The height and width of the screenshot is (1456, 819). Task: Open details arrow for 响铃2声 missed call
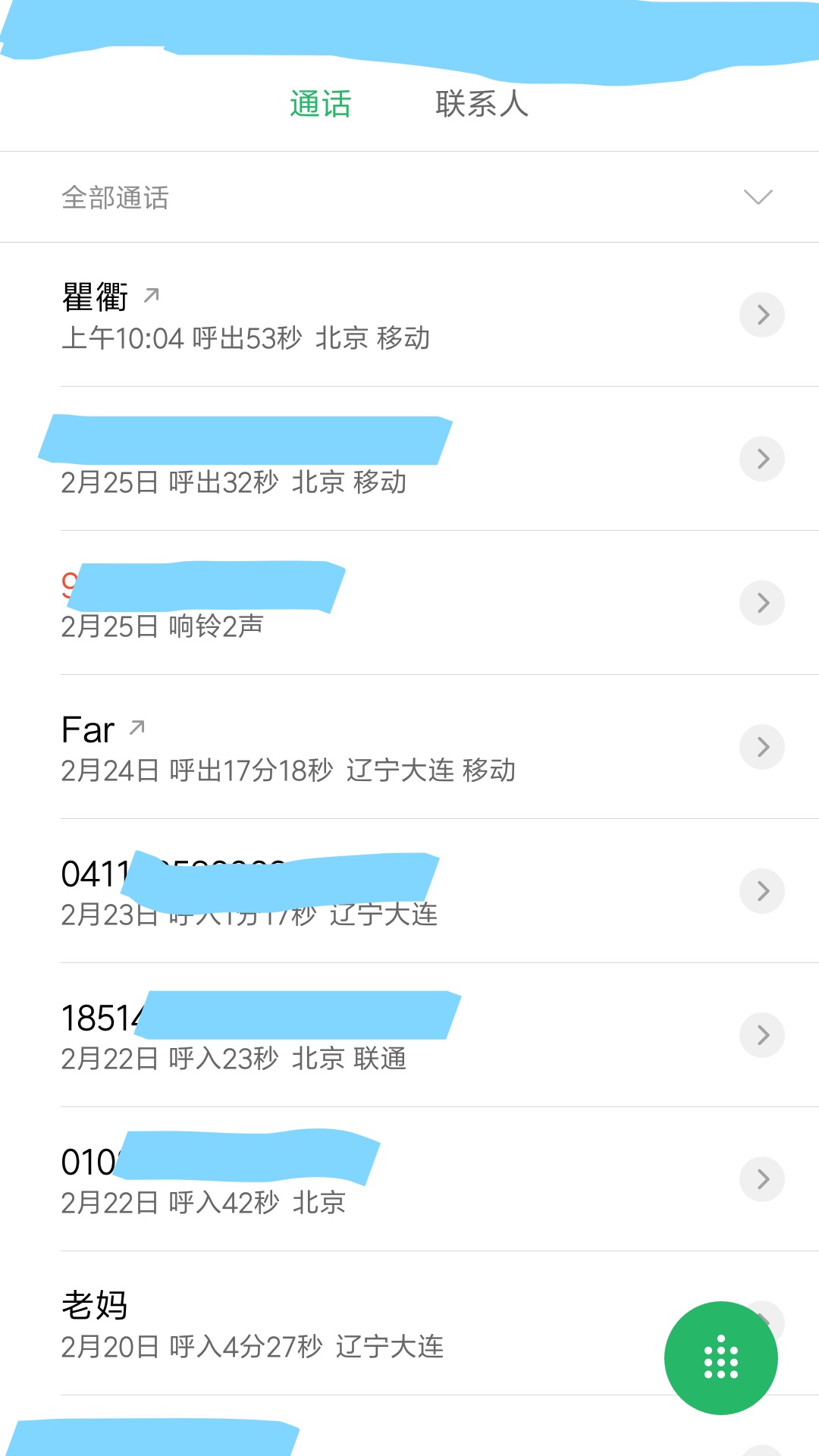coord(762,603)
